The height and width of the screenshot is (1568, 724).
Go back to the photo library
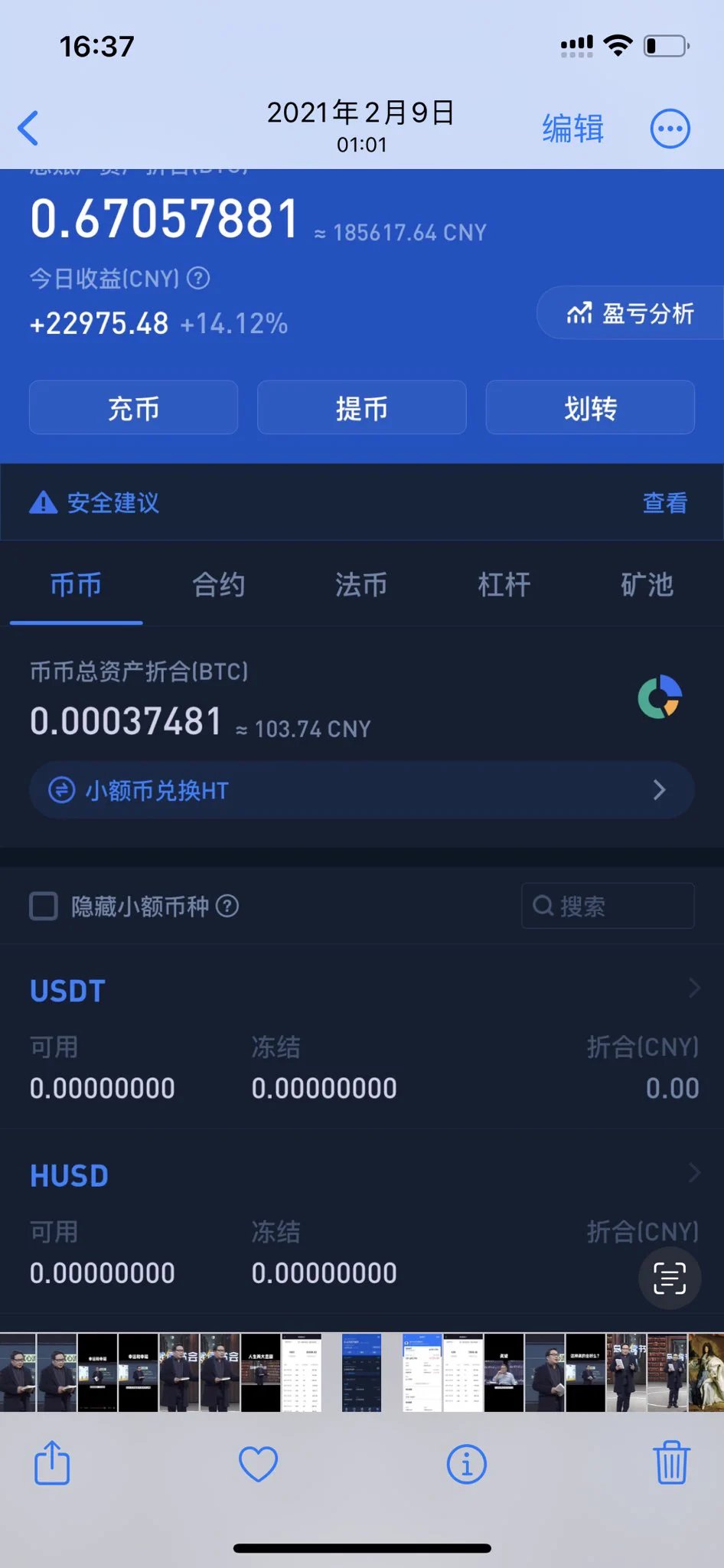28,128
